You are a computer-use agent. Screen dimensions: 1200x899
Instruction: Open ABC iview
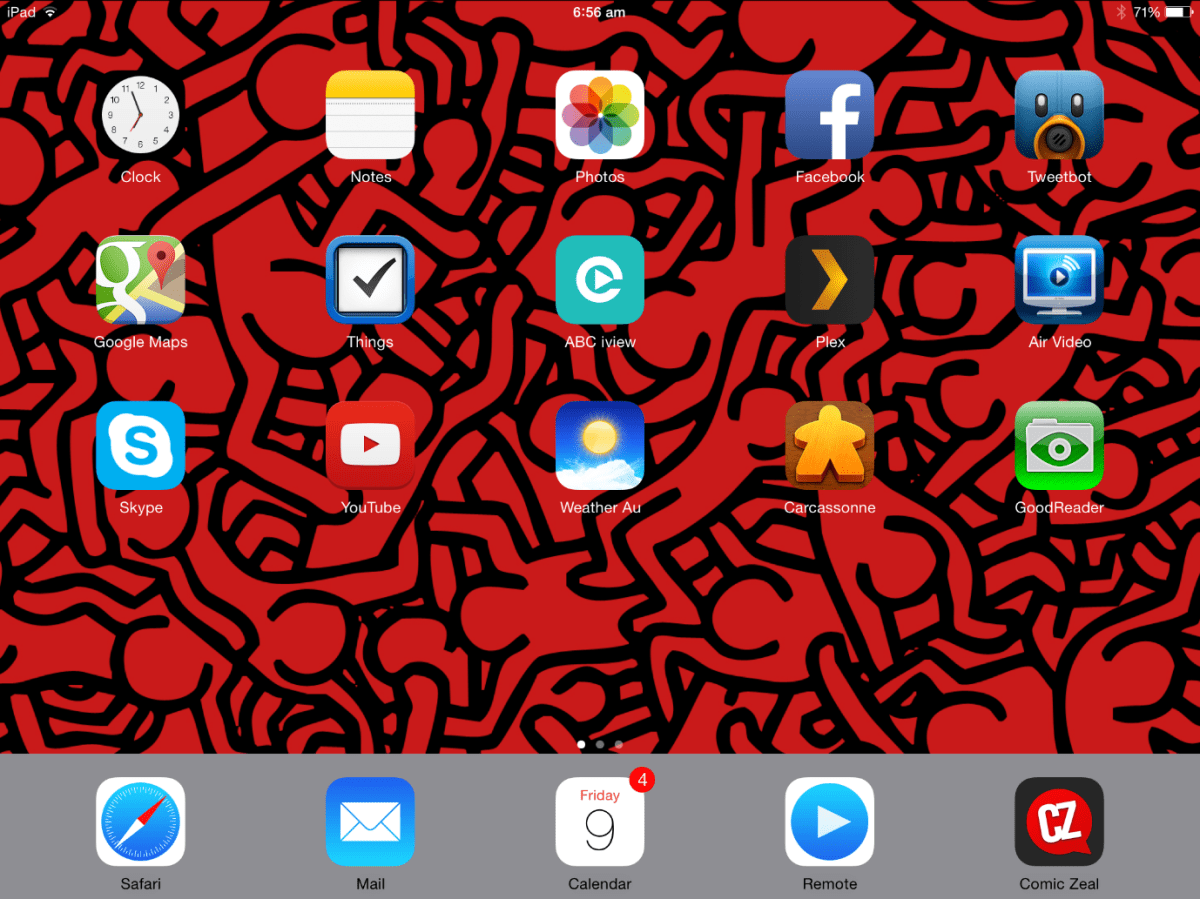tap(600, 280)
